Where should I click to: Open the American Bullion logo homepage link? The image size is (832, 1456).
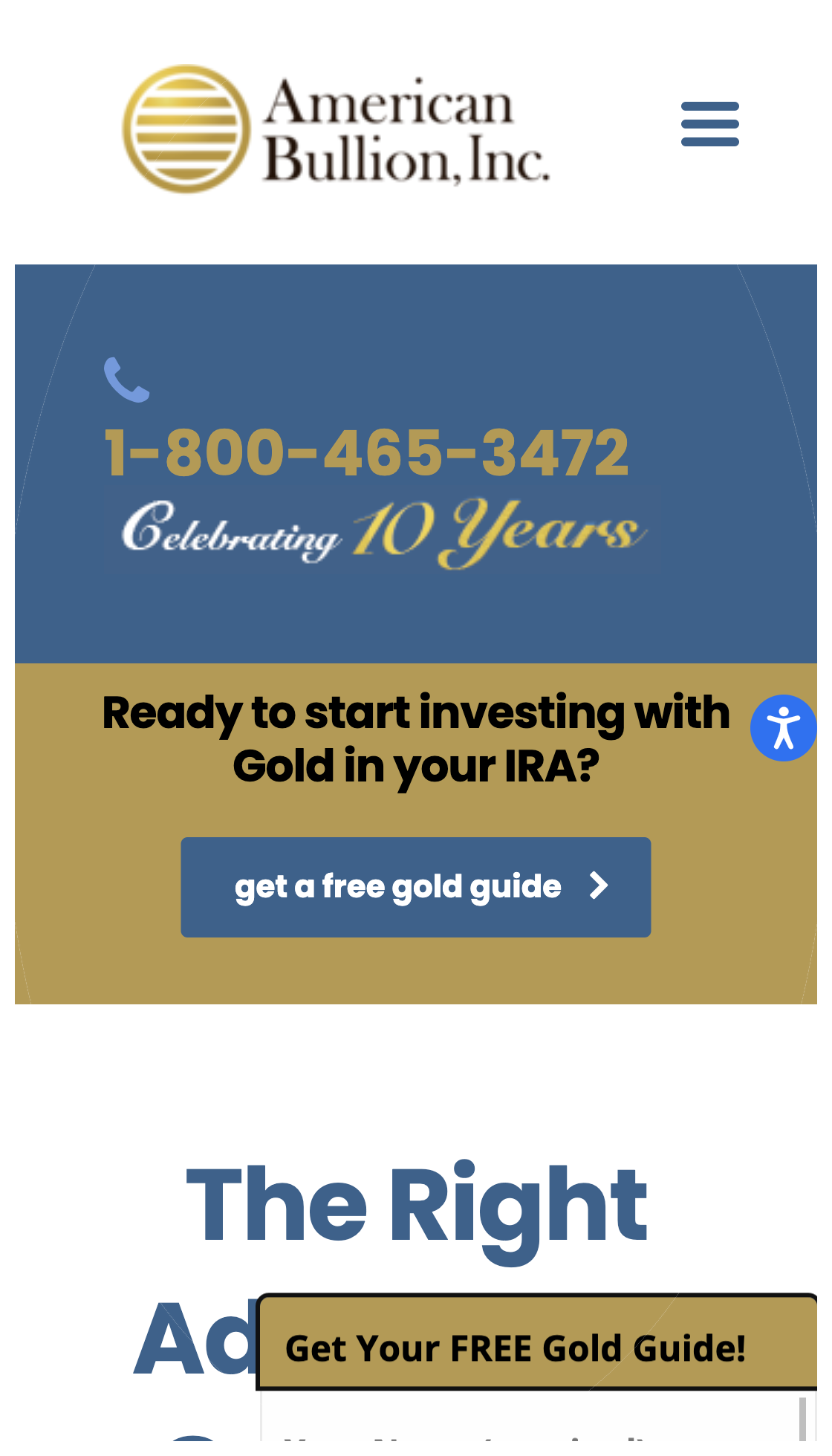pyautogui.click(x=336, y=129)
